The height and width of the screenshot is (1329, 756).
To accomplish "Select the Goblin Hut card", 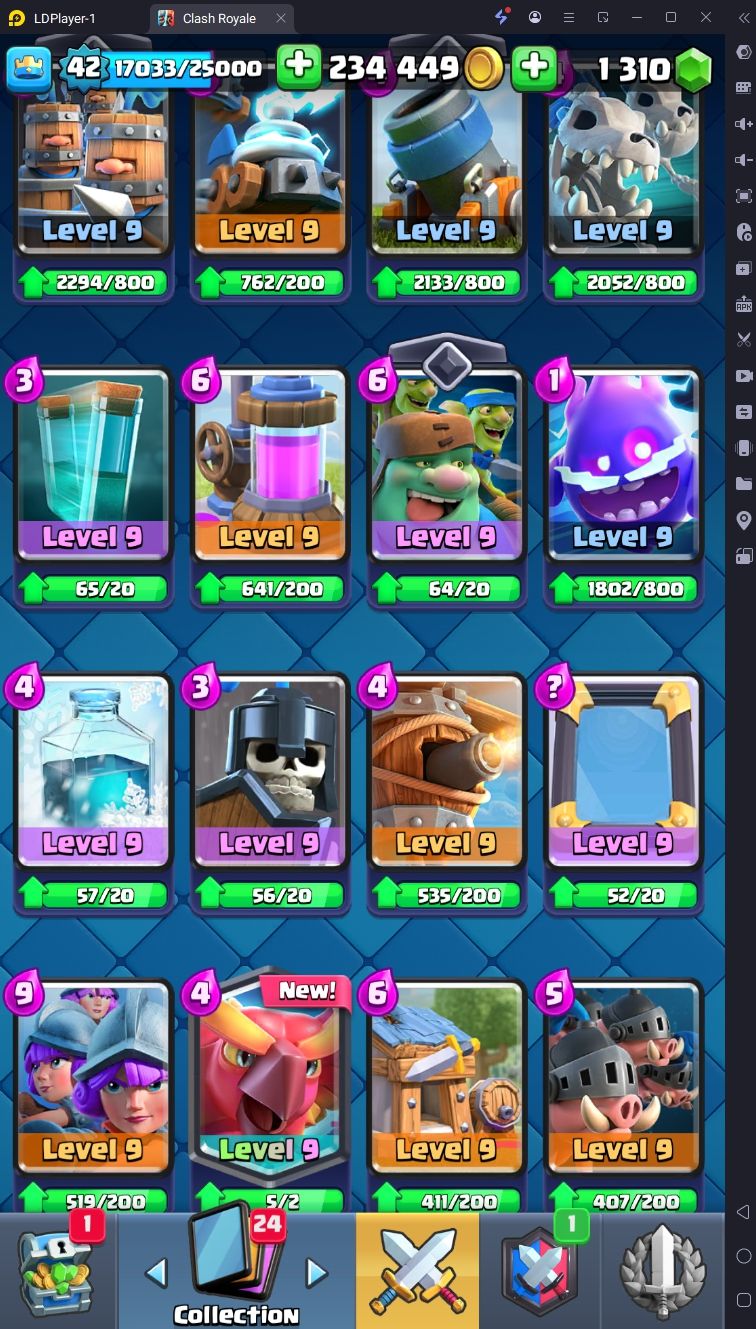I will click(446, 1078).
